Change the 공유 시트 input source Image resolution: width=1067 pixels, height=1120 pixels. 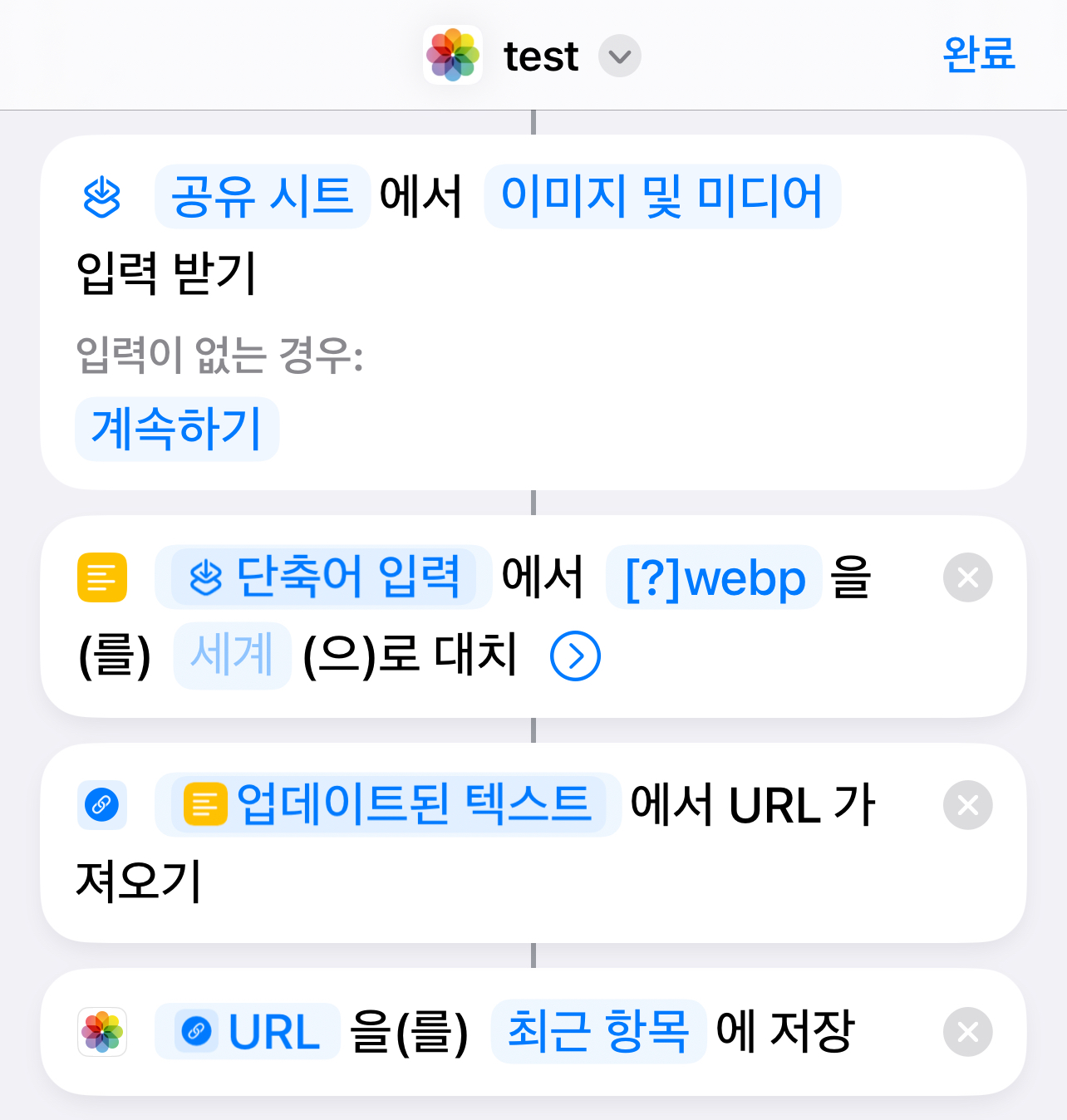click(262, 196)
